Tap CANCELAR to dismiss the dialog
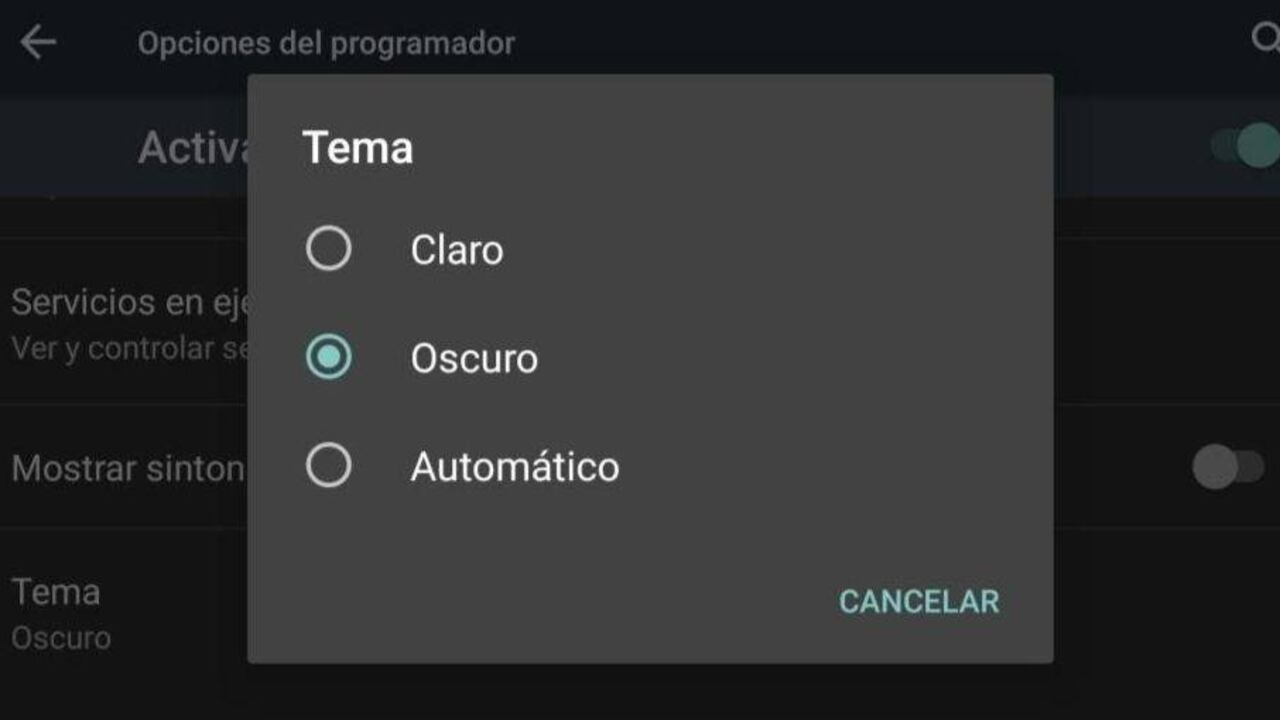 918,601
